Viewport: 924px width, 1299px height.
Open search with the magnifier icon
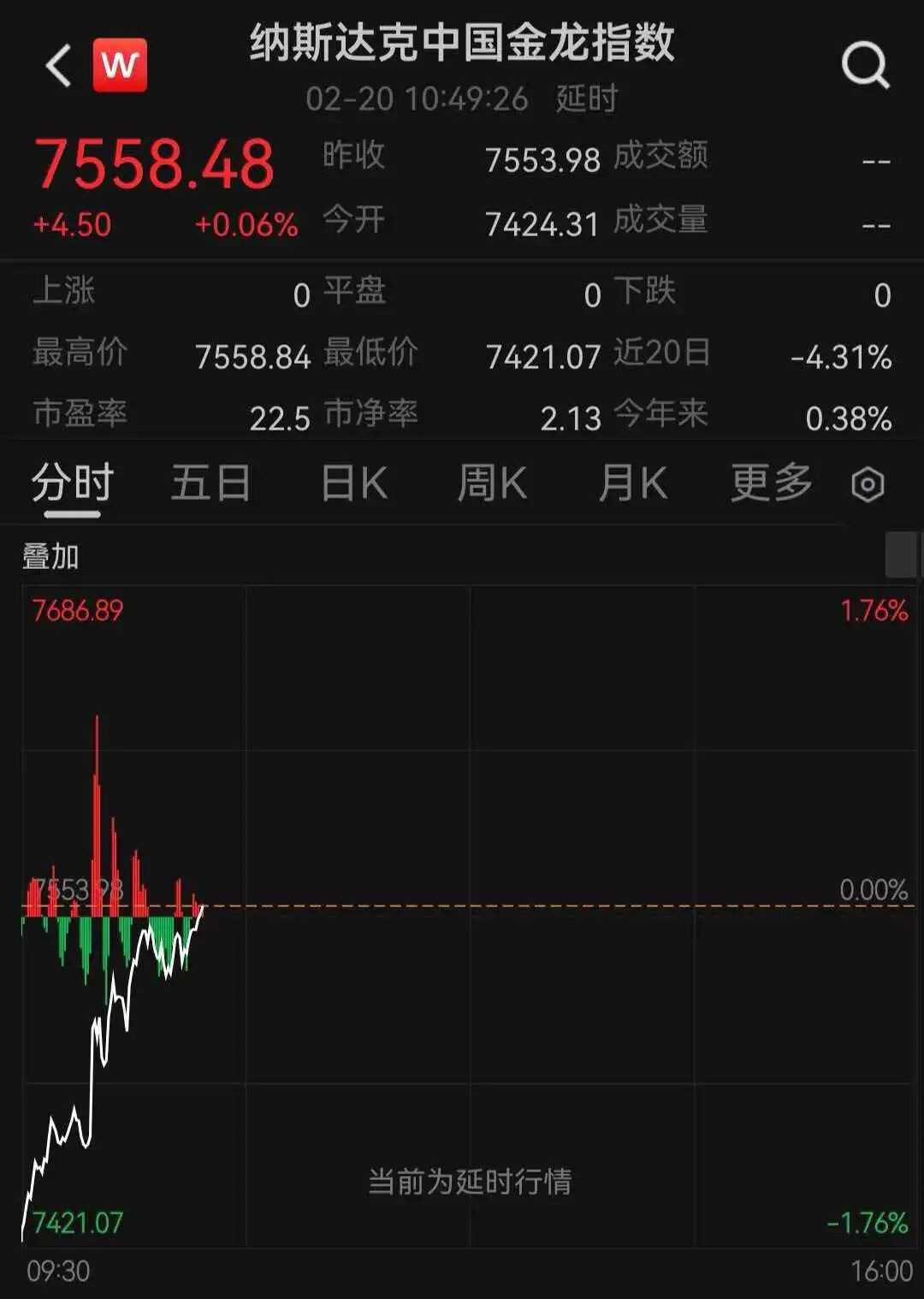(865, 65)
